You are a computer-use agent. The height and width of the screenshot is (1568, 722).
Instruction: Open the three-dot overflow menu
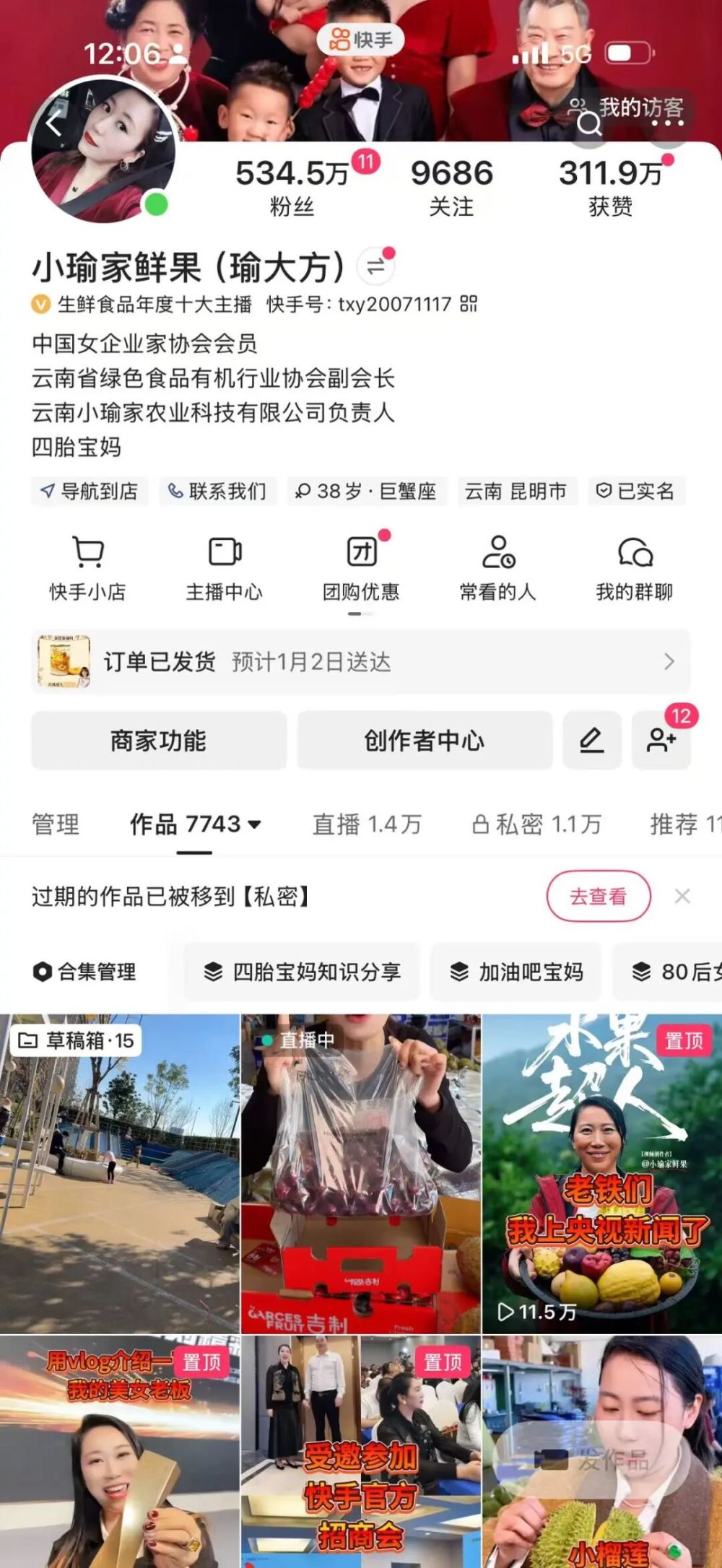(x=667, y=123)
